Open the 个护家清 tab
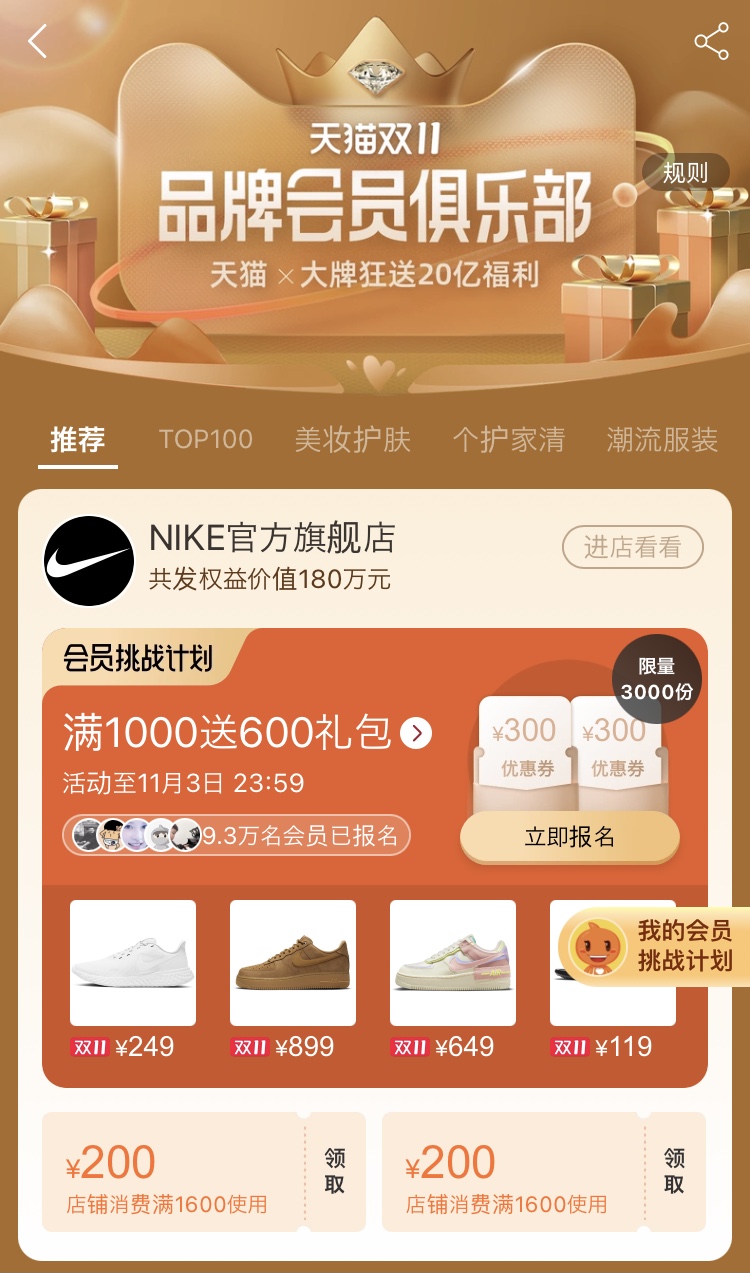 click(509, 440)
